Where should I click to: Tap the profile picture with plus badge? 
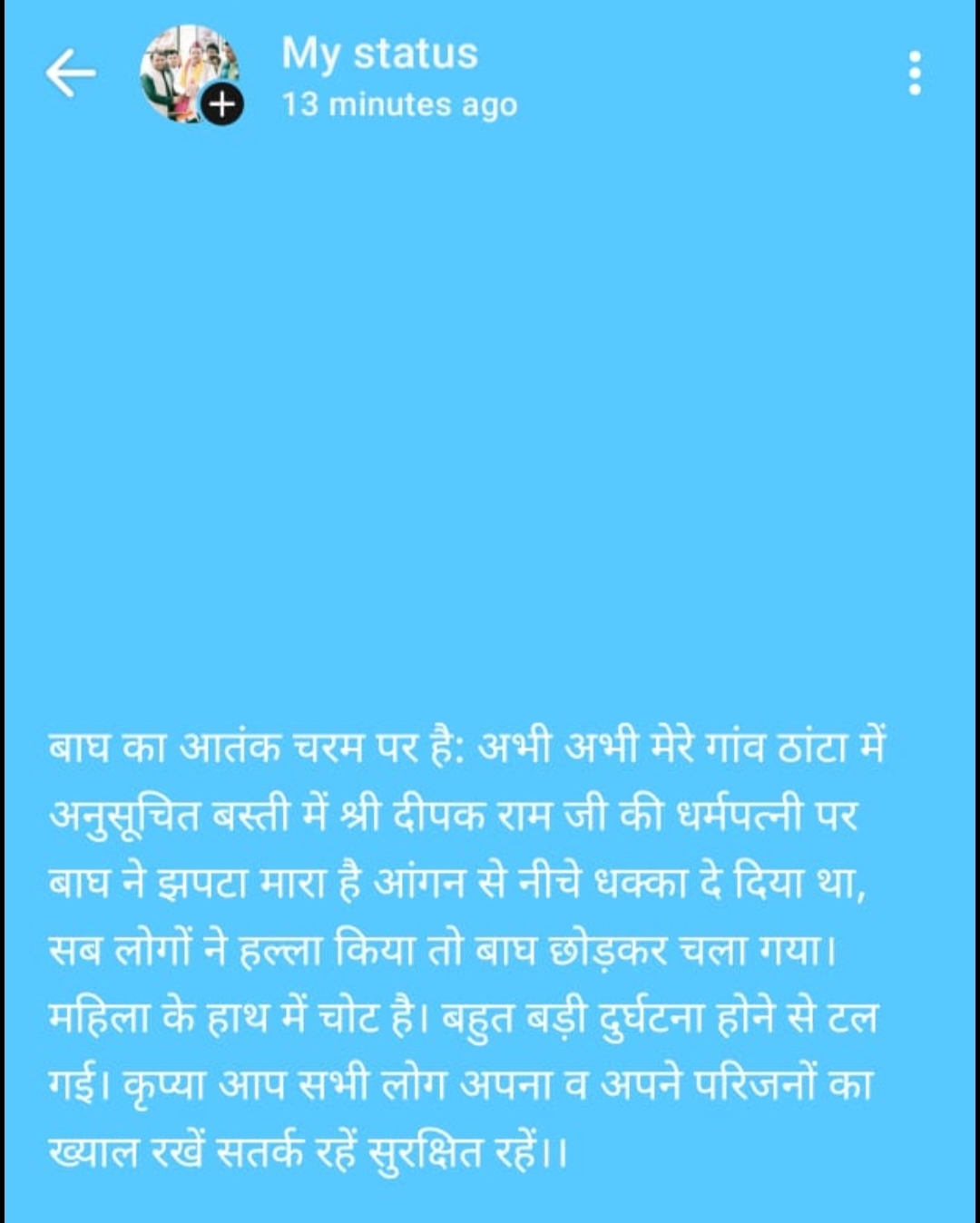click(190, 74)
